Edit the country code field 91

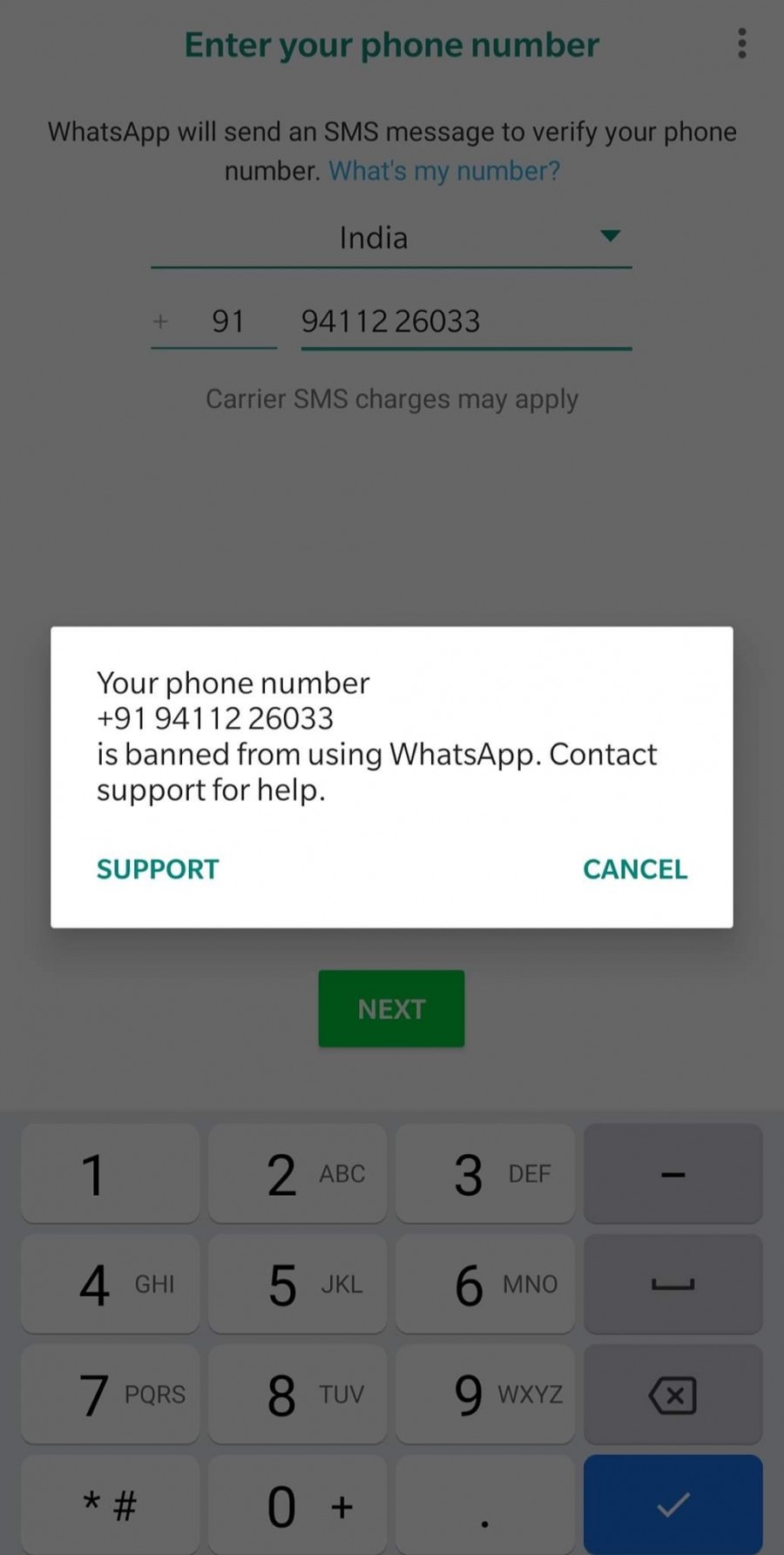[227, 322]
